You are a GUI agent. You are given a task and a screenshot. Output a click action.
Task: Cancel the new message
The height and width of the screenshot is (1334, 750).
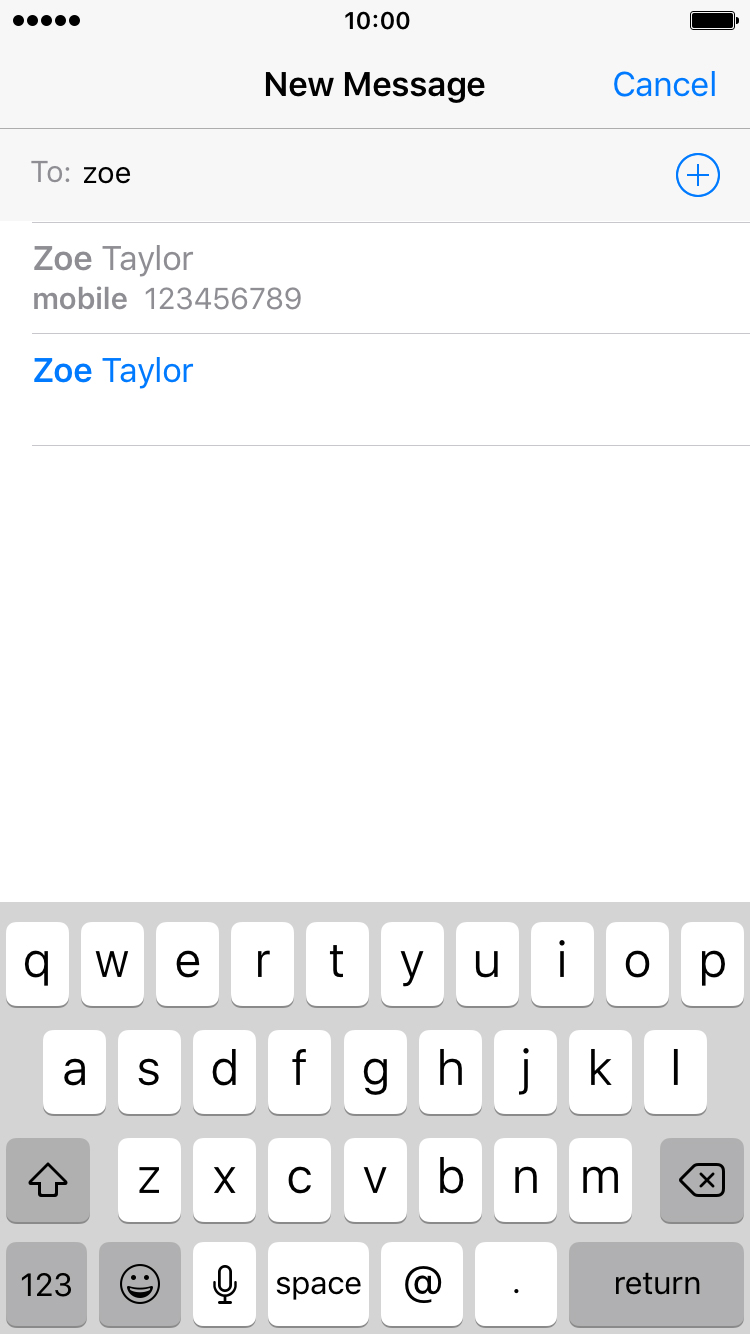pyautogui.click(x=664, y=85)
